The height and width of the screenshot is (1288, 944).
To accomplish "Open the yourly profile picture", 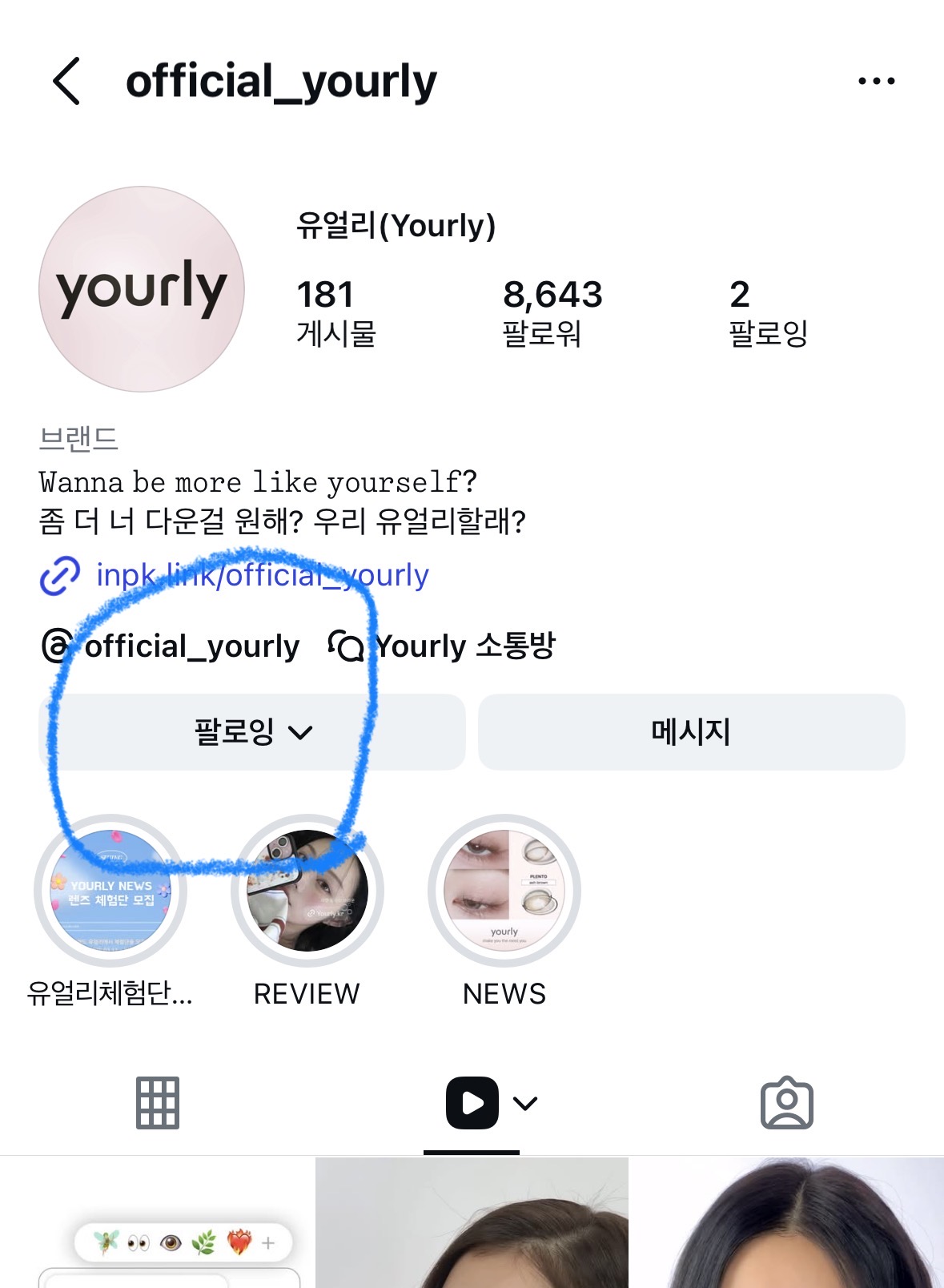I will [142, 289].
